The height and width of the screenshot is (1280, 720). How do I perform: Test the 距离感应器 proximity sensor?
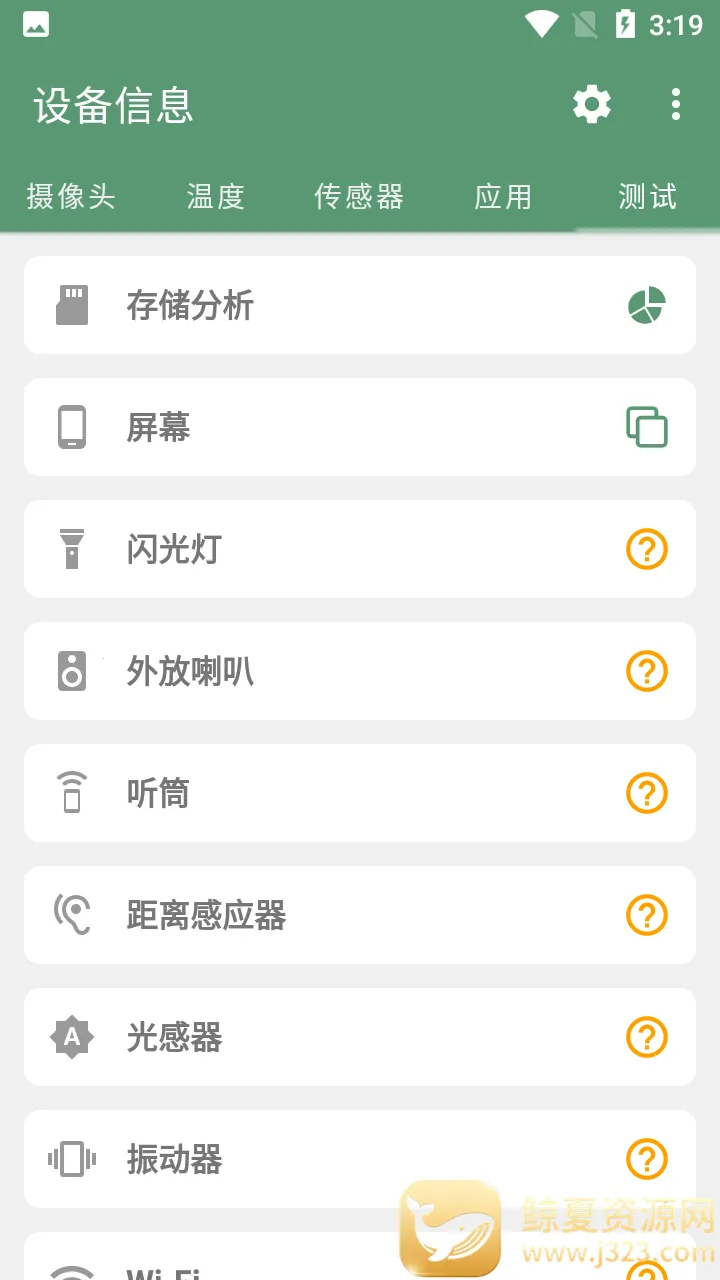click(360, 915)
